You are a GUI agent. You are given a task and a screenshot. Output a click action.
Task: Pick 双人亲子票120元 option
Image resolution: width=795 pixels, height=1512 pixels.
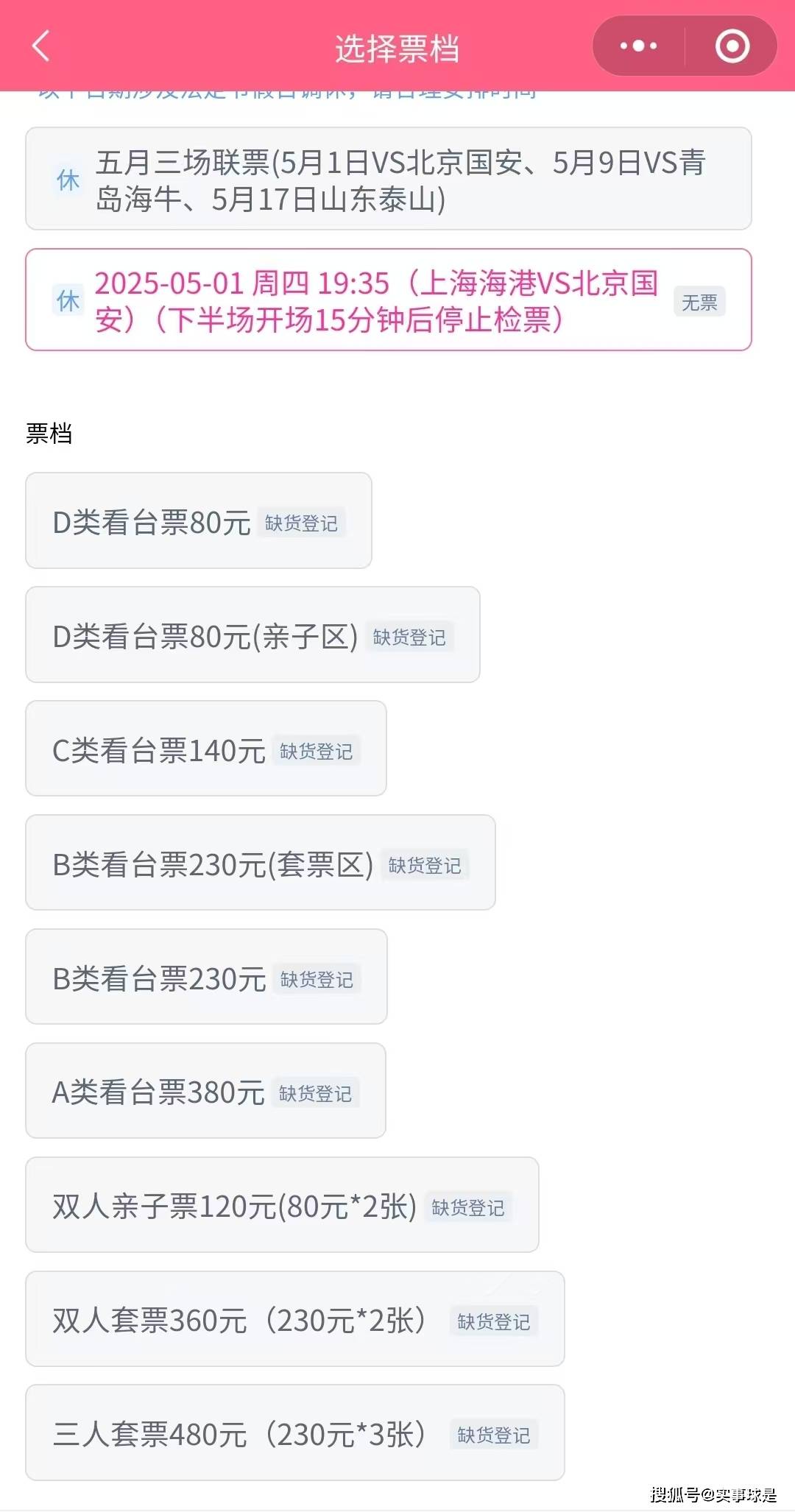[x=282, y=1205]
